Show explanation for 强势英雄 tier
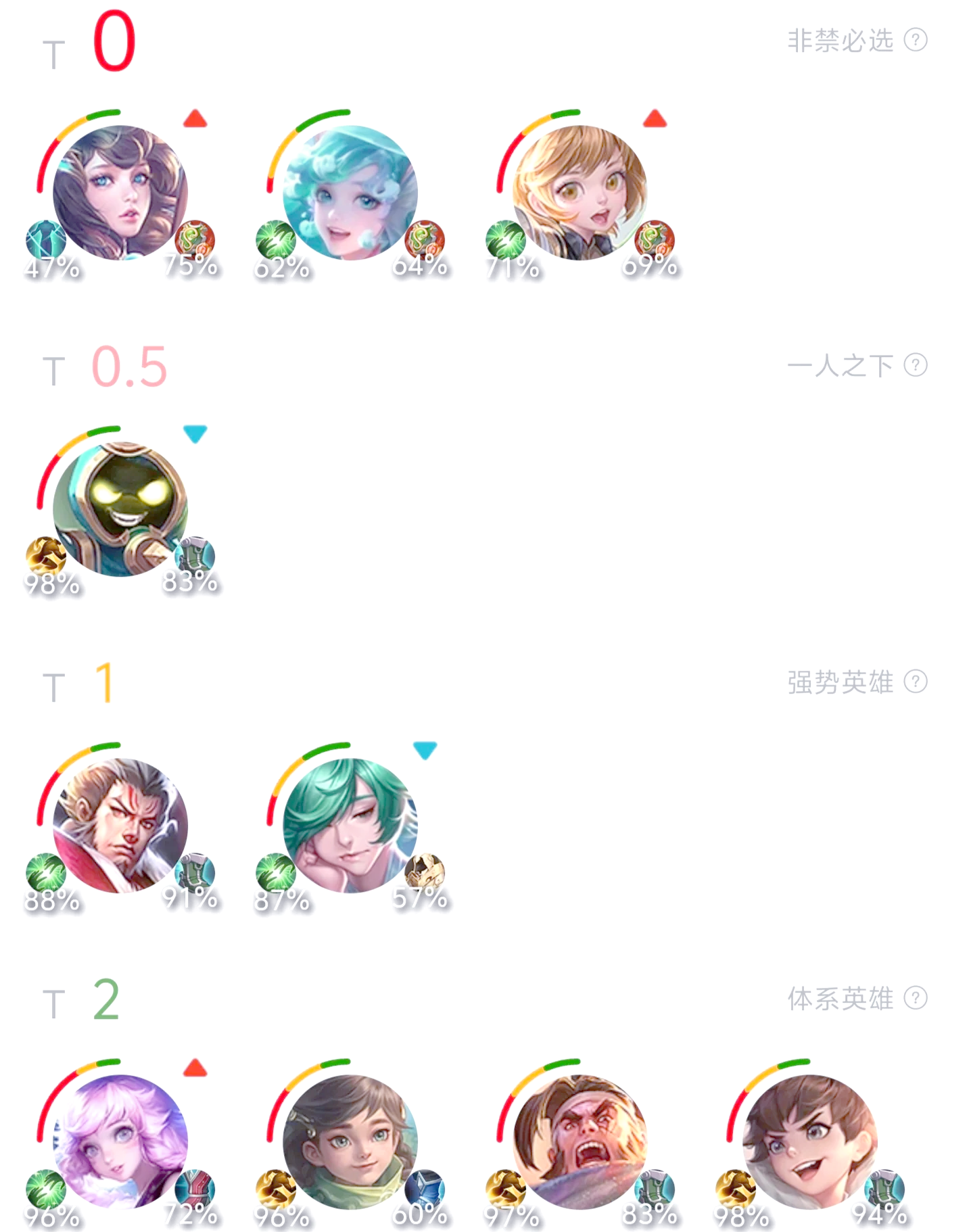This screenshot has height=1232, width=971. (916, 682)
